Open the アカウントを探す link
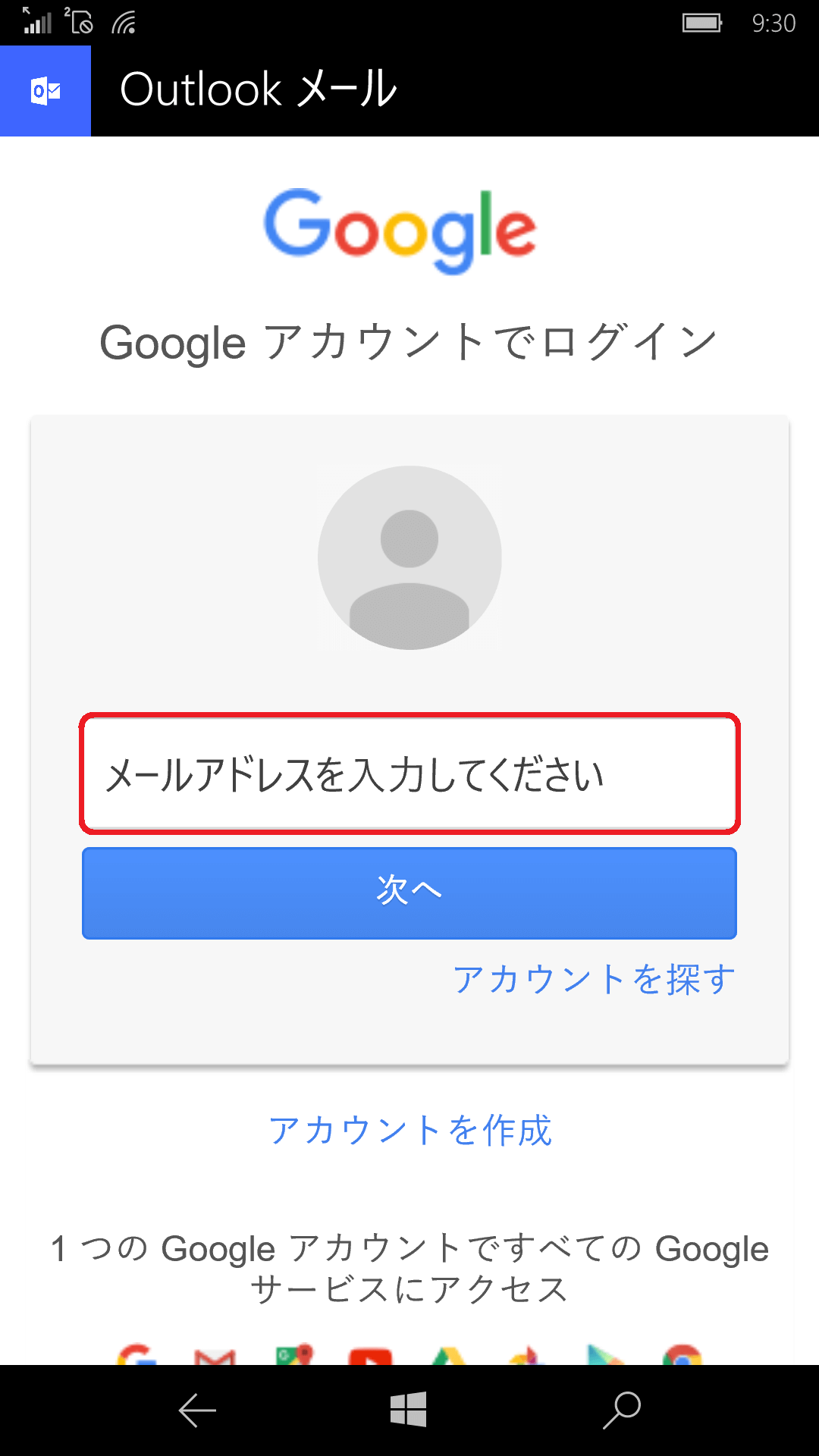The height and width of the screenshot is (1456, 819). (595, 979)
